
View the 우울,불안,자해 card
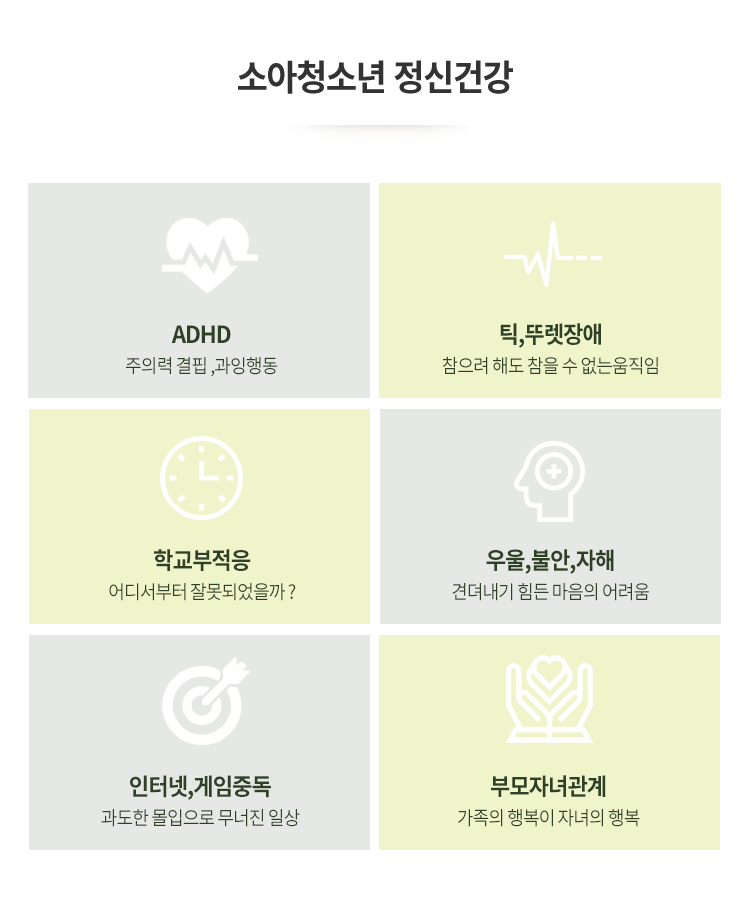click(549, 516)
